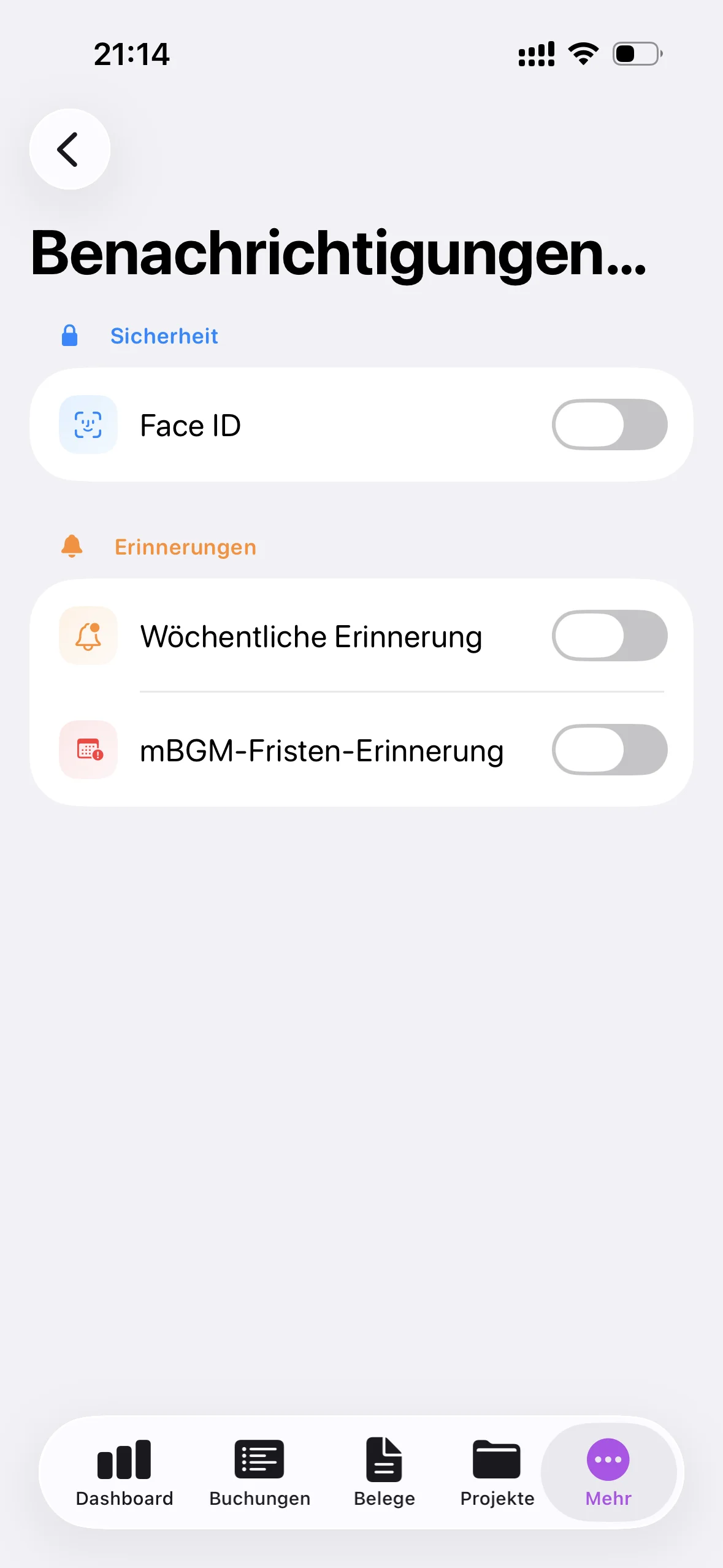
Task: Select the Belege tab label
Action: [x=384, y=1499]
